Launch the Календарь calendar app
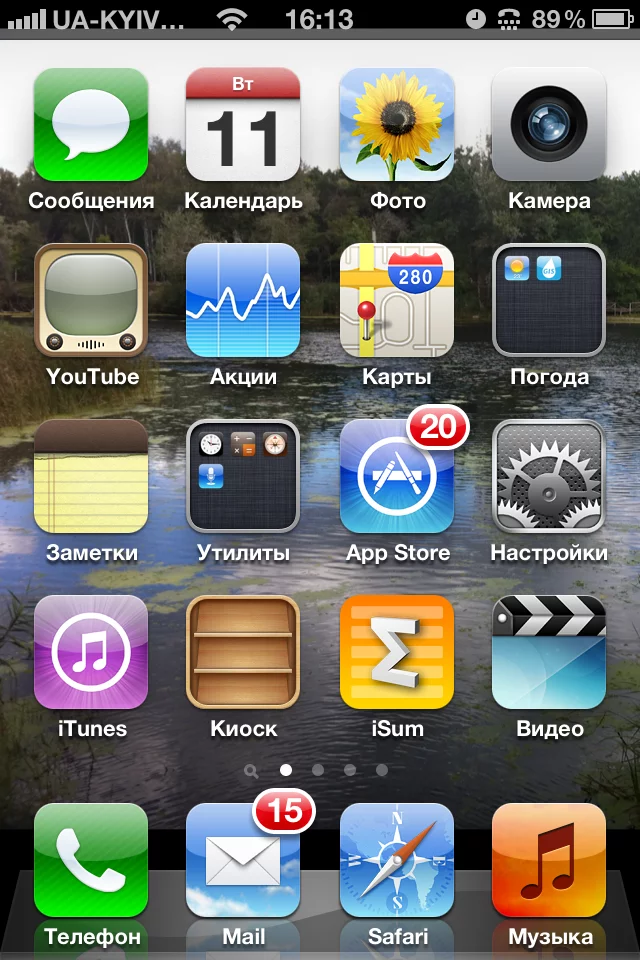The image size is (640, 960). coord(243,125)
